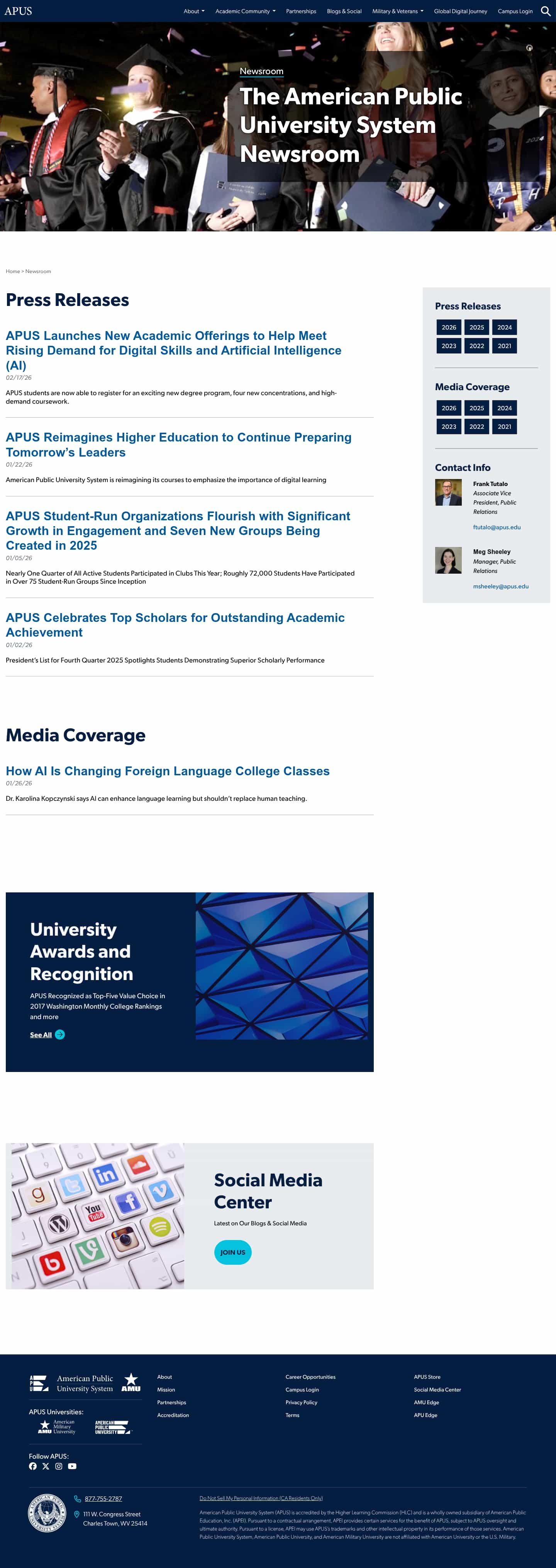Select 2022 under Media Coverage sidebar
Viewport: 556px width, 1568px height.
(476, 427)
